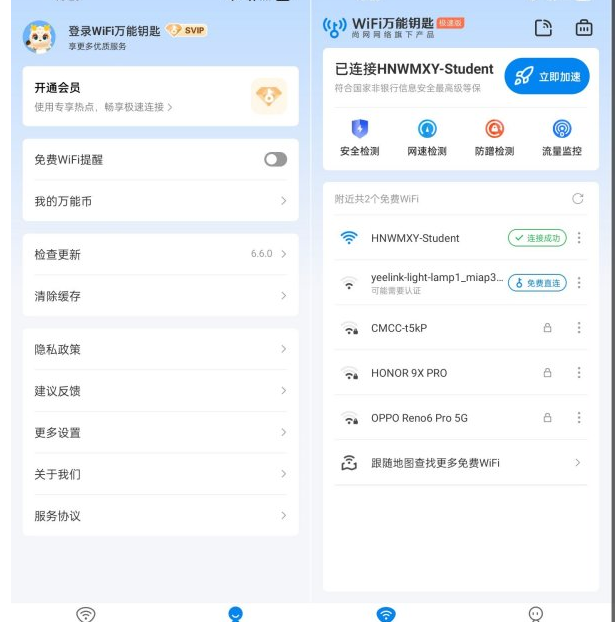Tap the 立即加速 boost button
The width and height of the screenshot is (615, 622).
(546, 77)
